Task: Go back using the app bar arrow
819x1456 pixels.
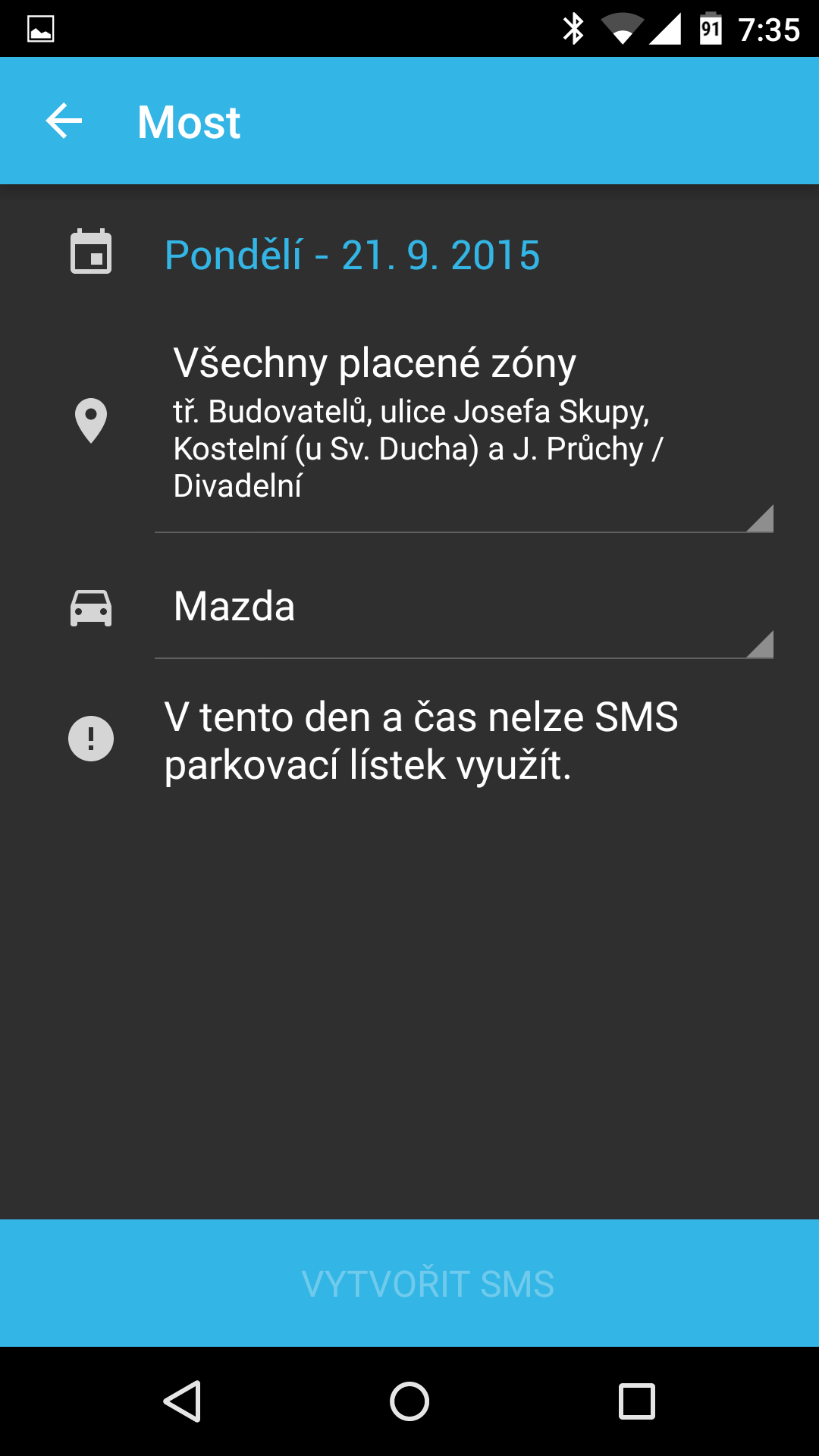Action: (x=64, y=121)
